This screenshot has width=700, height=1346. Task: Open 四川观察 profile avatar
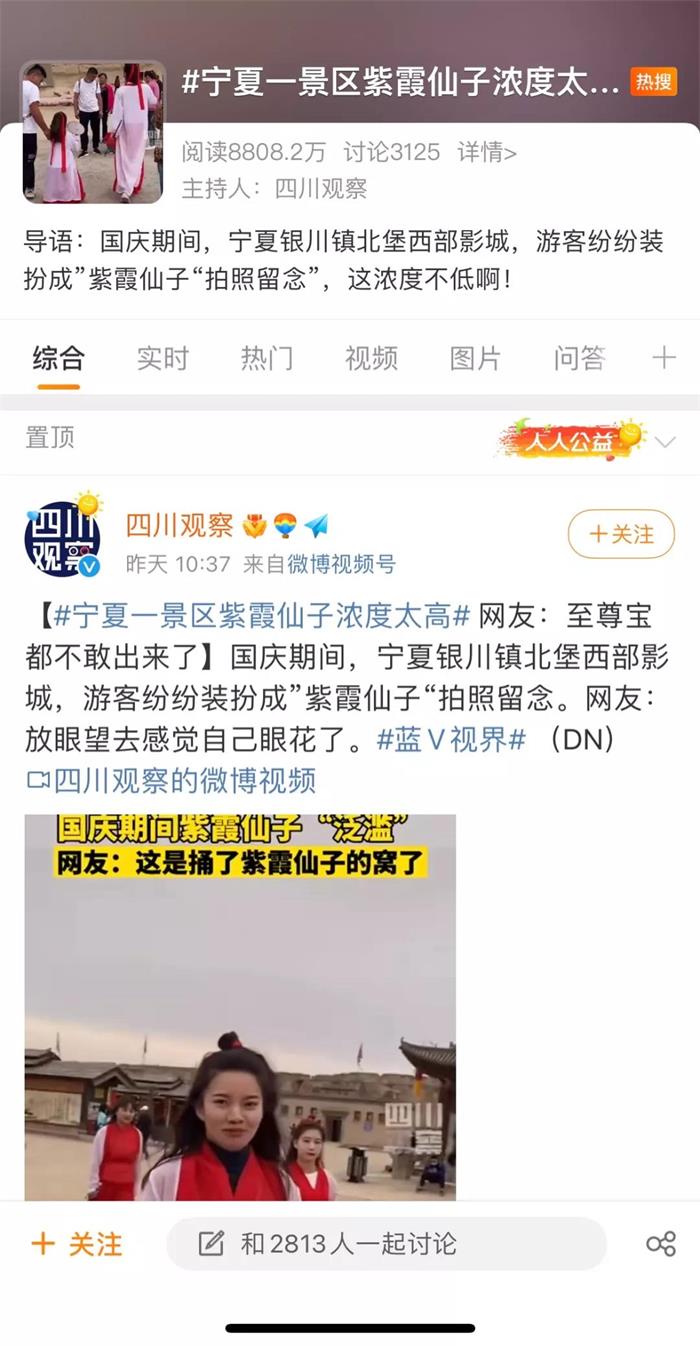pos(62,540)
